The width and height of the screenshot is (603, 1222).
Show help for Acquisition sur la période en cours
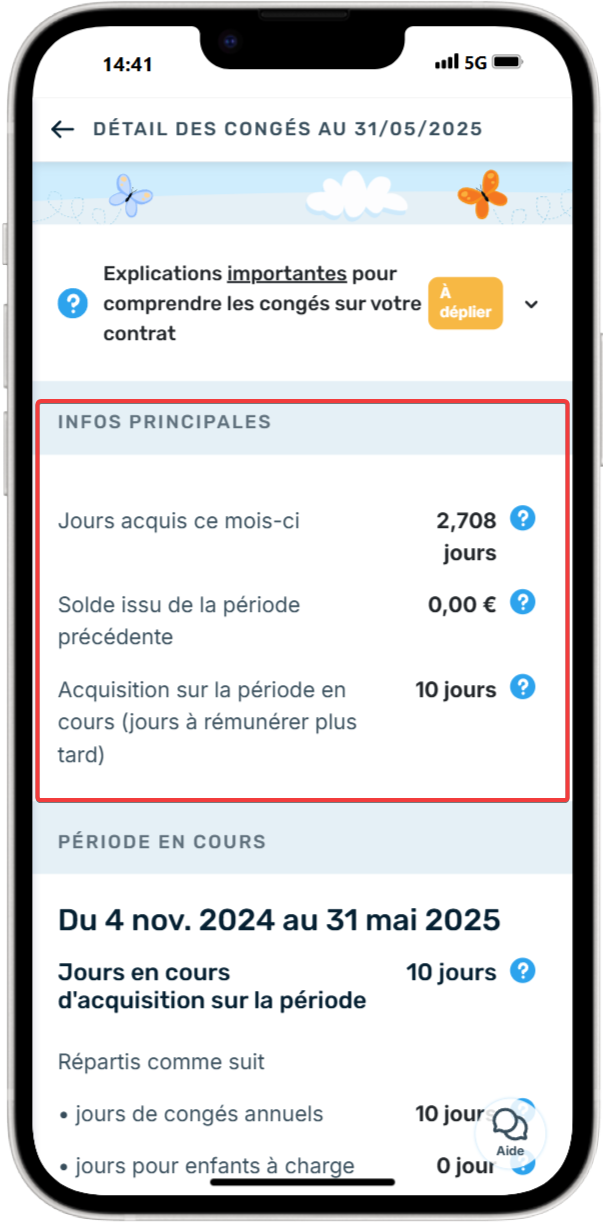point(523,687)
